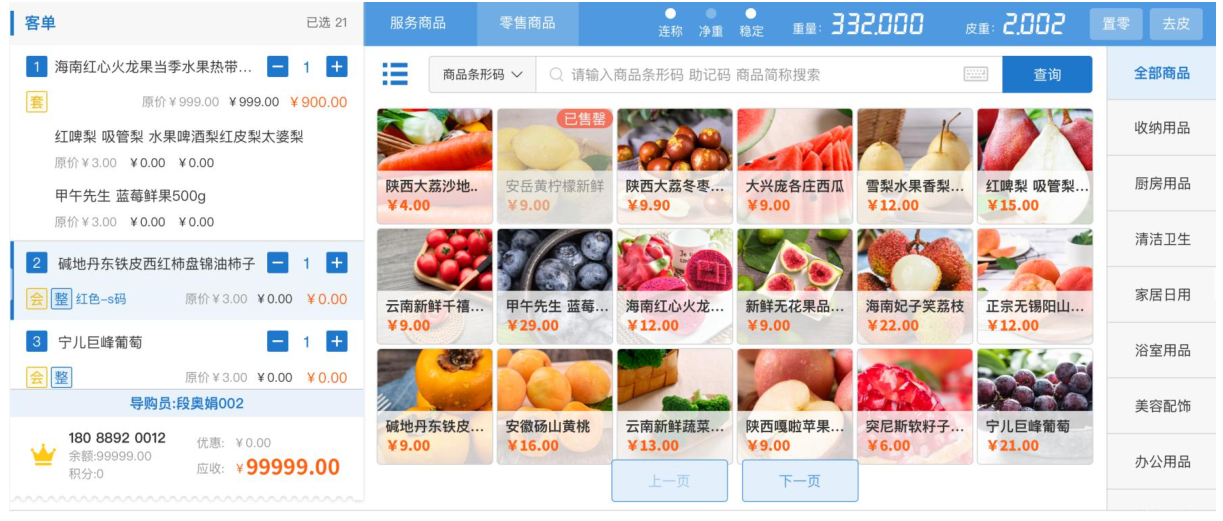Expand the 商品条形码 dropdown

[482, 74]
